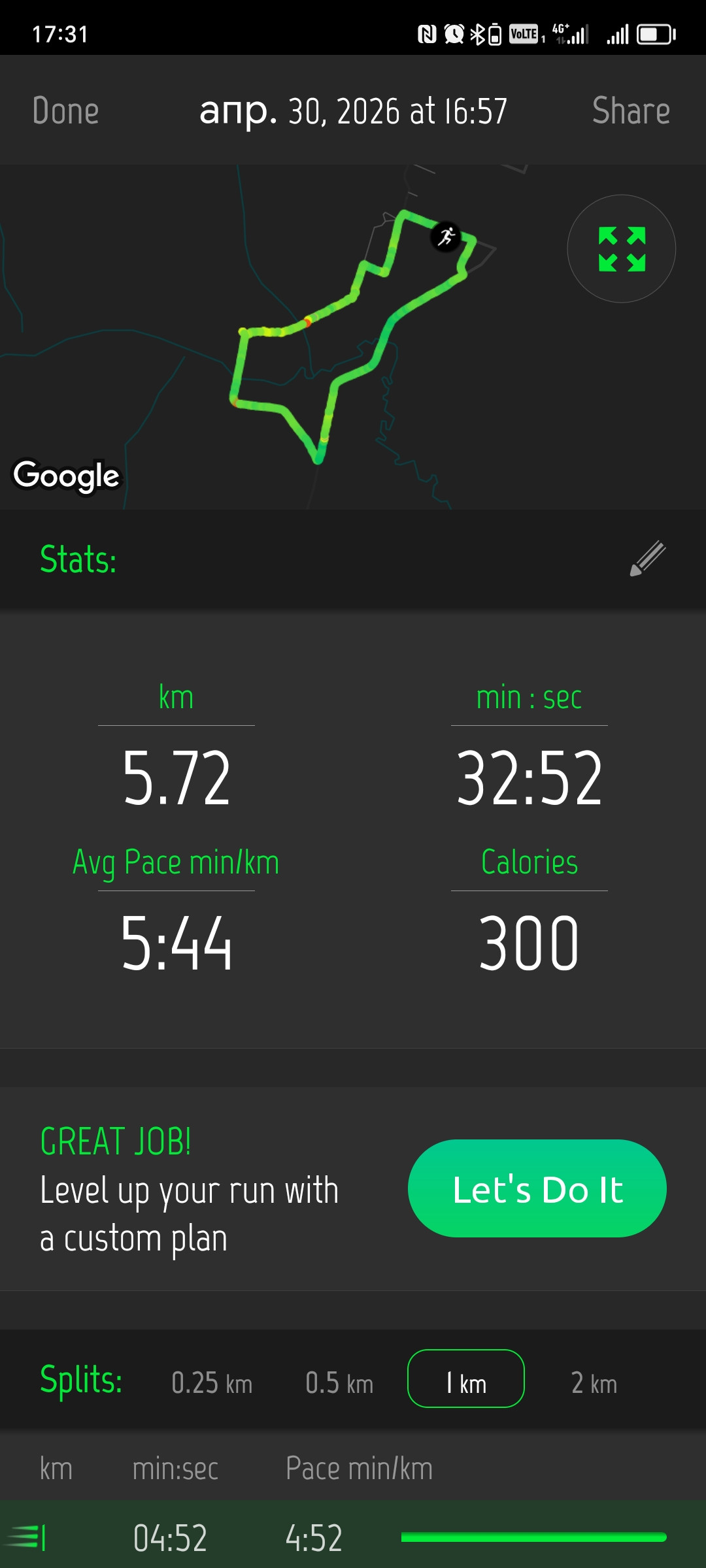Switch splits to 0.25 km
Screen dimensions: 706x1568
point(212,1383)
